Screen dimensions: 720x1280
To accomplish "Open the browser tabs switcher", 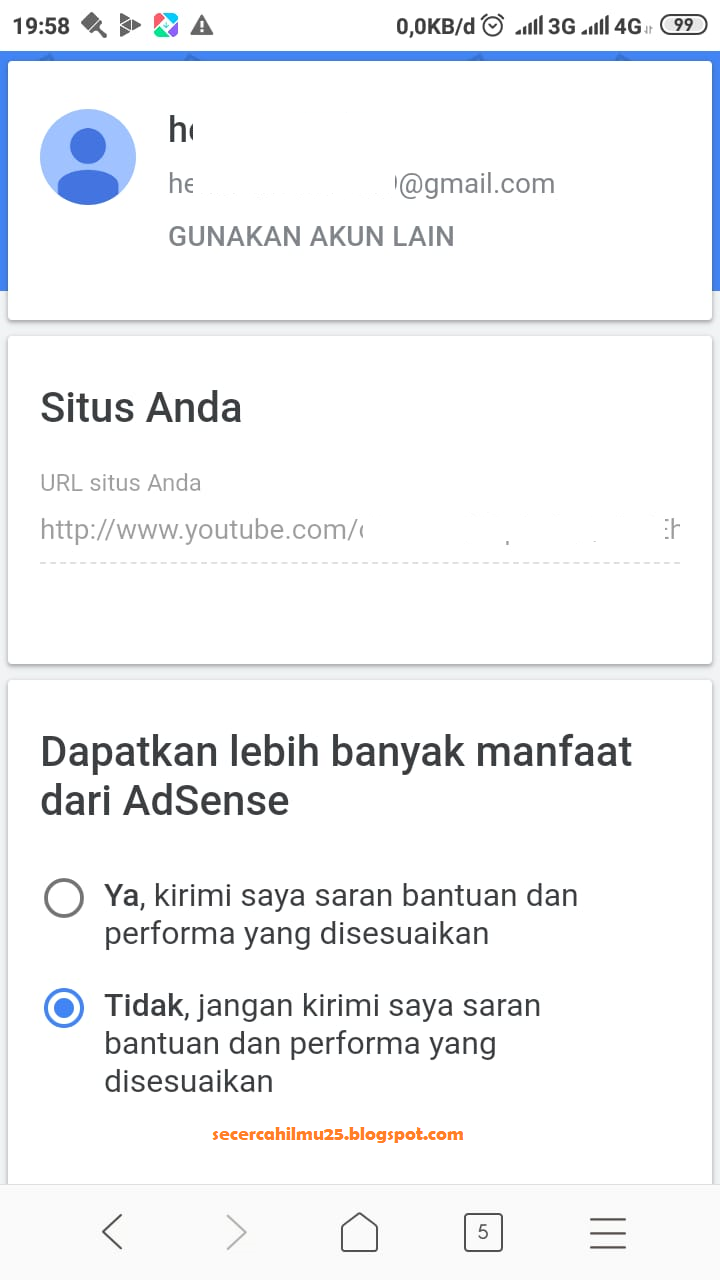I will tap(483, 1232).
